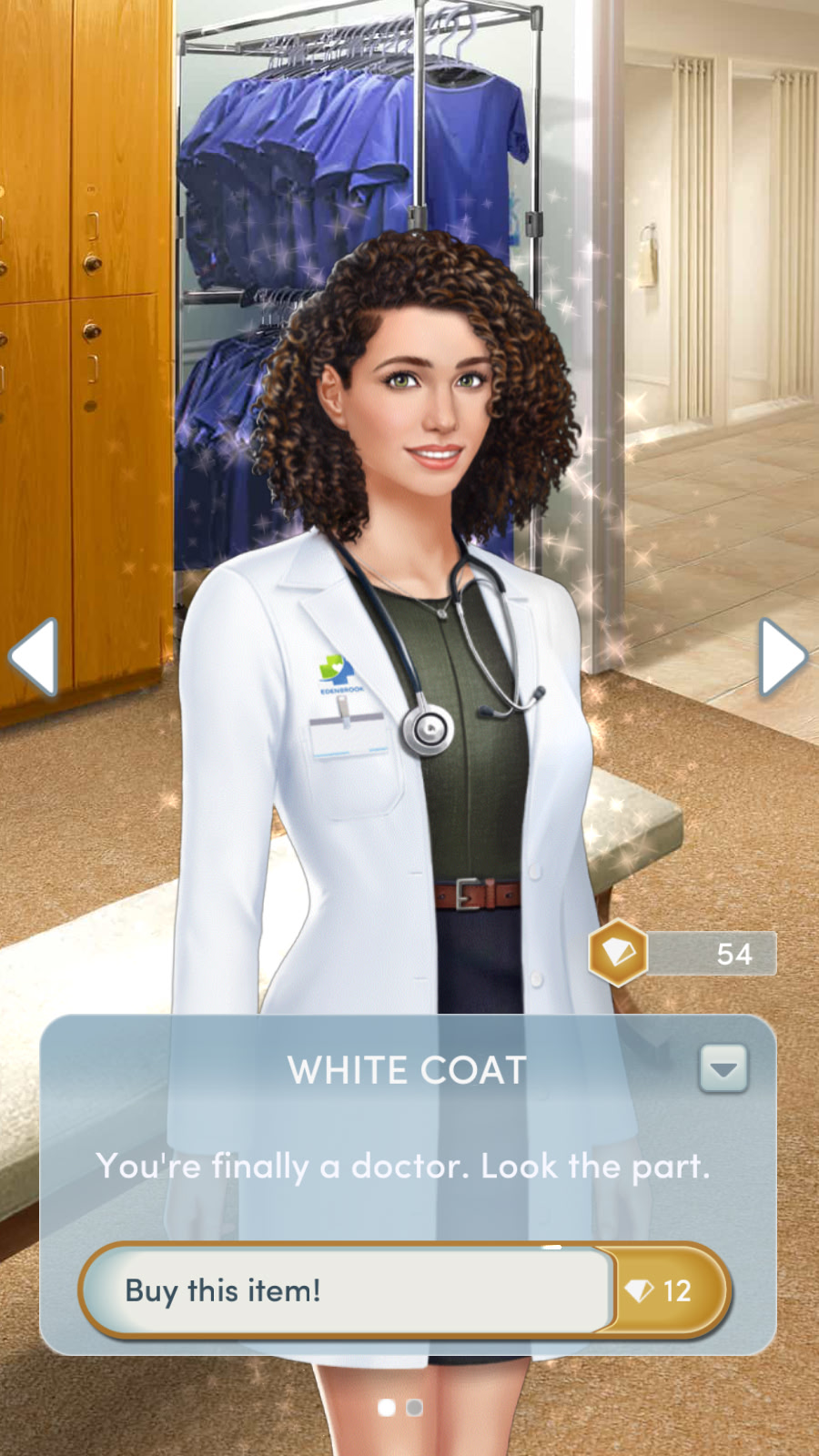Show the previous outfit with left arrow
This screenshot has height=1456, width=819.
(35, 657)
